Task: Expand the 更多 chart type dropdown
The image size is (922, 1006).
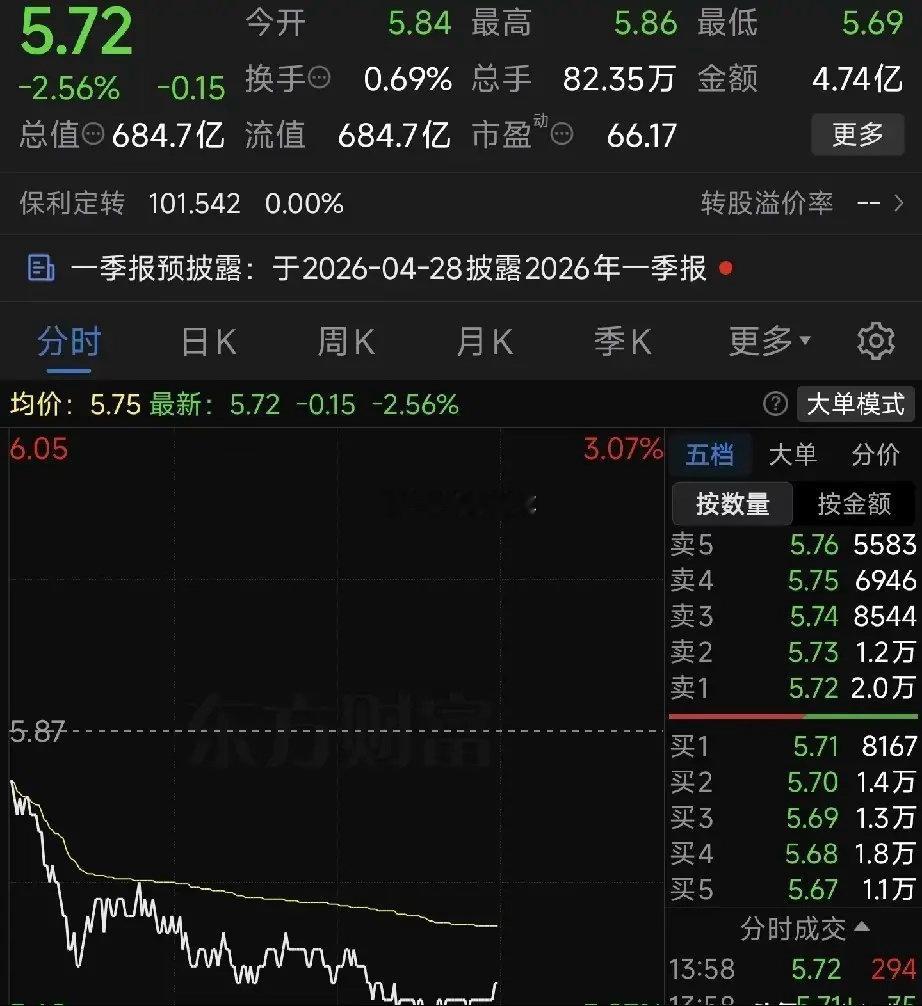Action: (x=769, y=341)
